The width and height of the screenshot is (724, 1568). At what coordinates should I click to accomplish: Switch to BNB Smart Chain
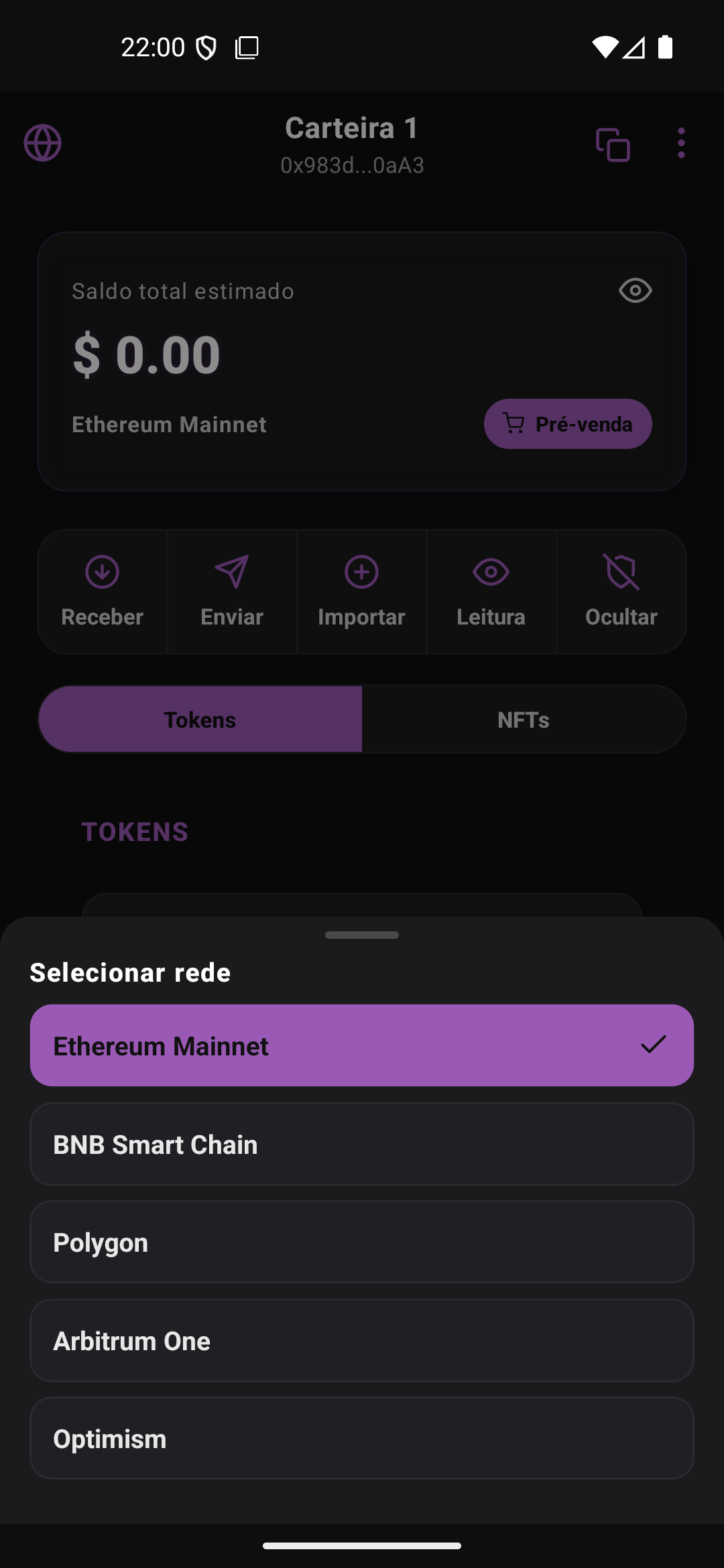tap(362, 1144)
